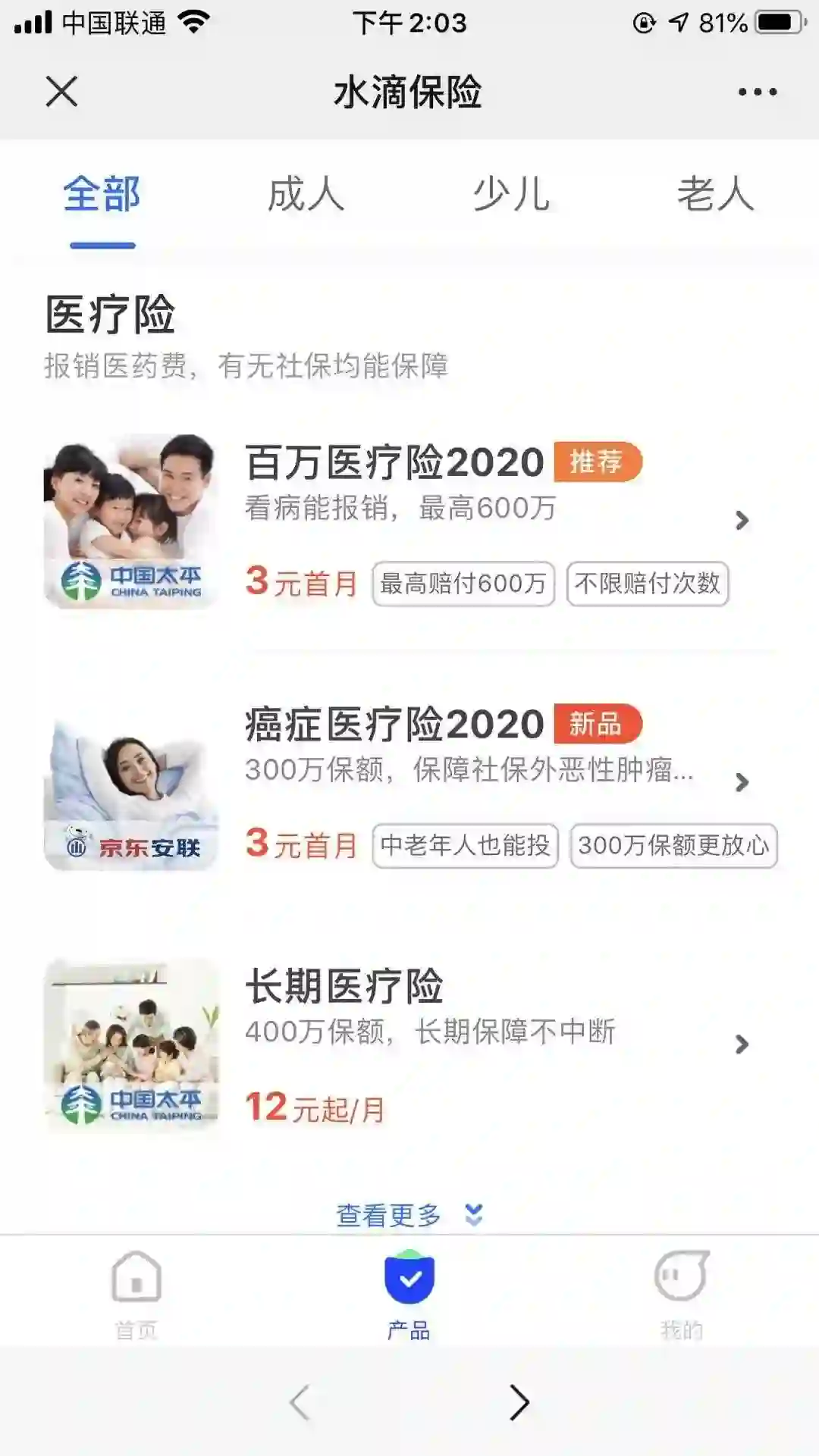Show insurance products for 老人
The height and width of the screenshot is (1456, 819).
point(715,195)
